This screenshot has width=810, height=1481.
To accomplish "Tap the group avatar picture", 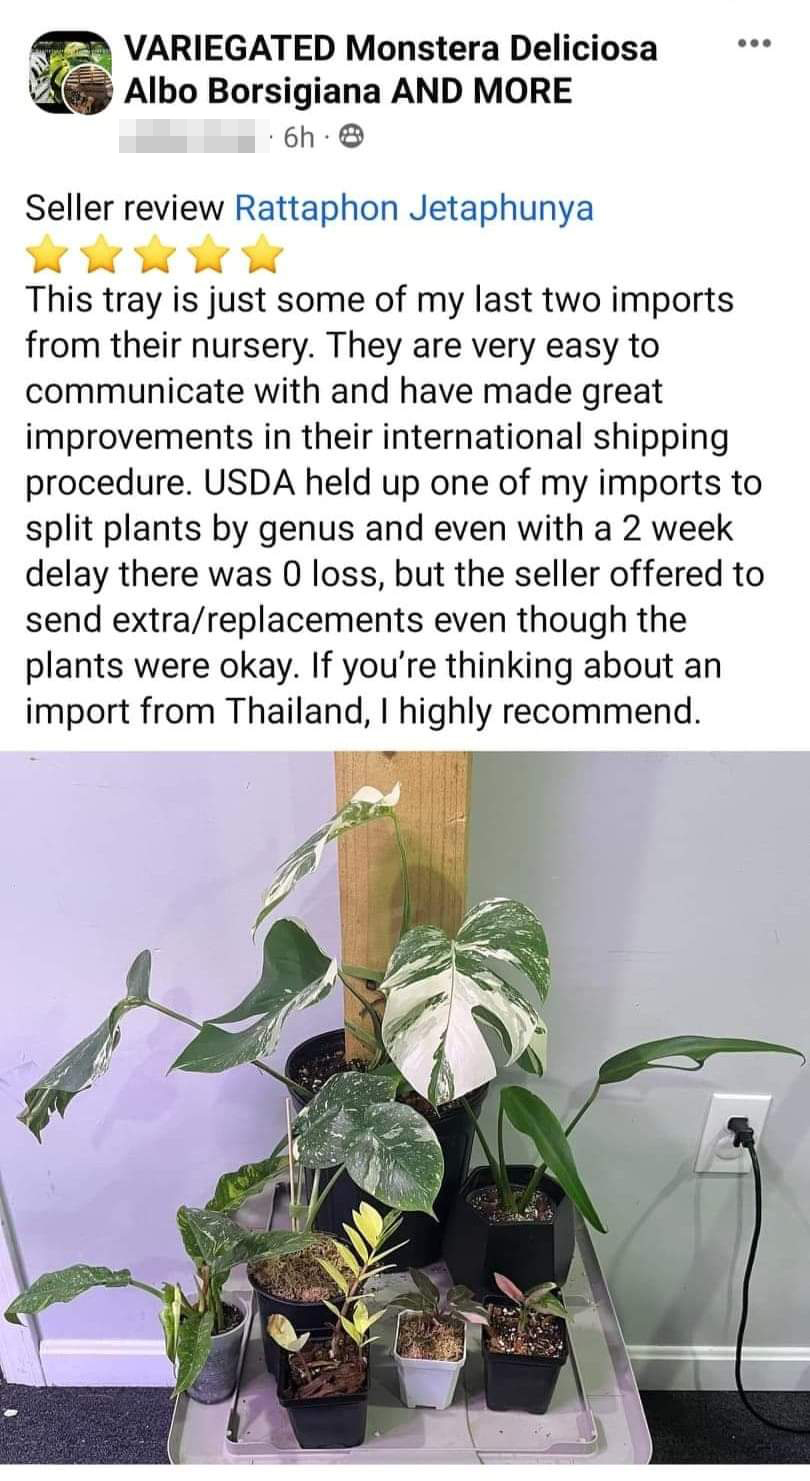I will click(x=70, y=72).
